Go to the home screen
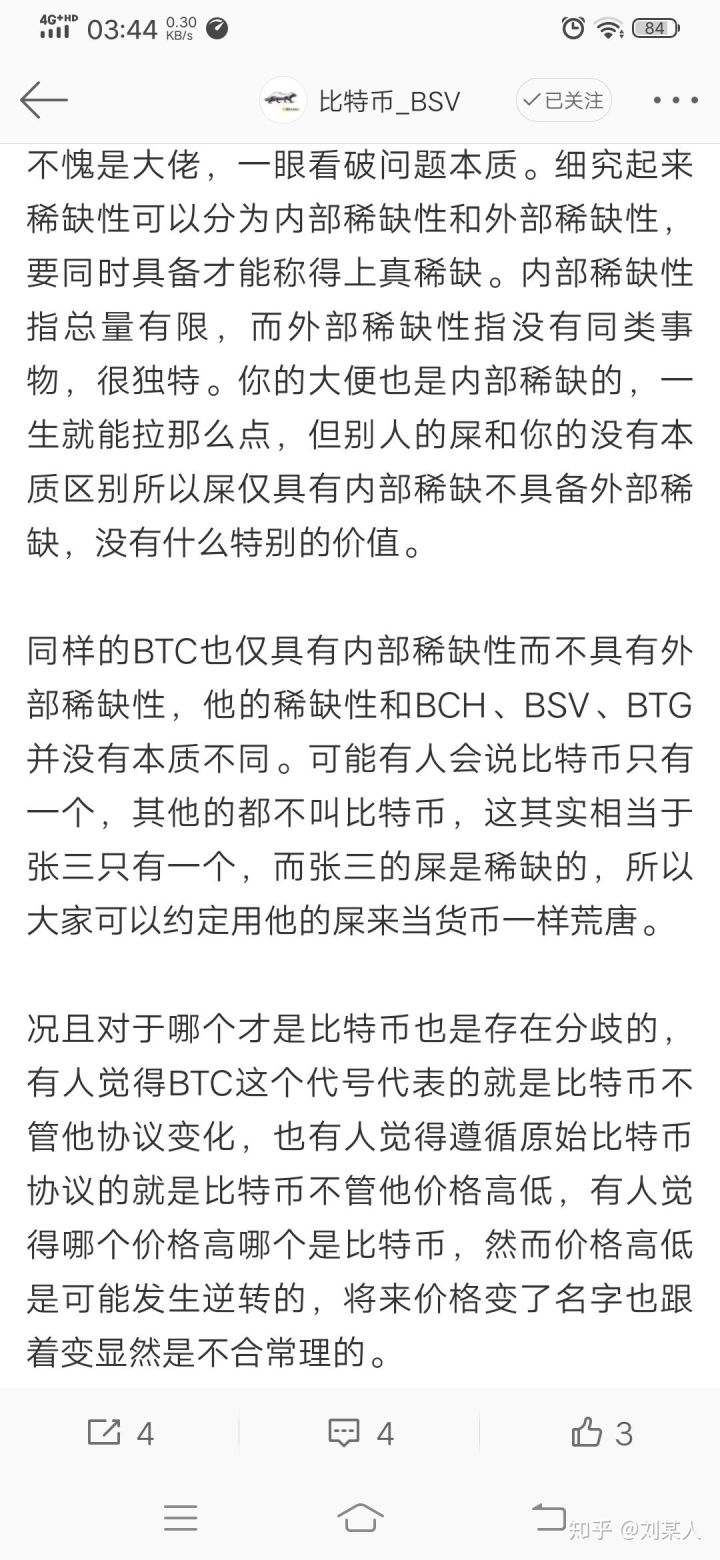Viewport: 720px width, 1560px height. click(360, 1517)
